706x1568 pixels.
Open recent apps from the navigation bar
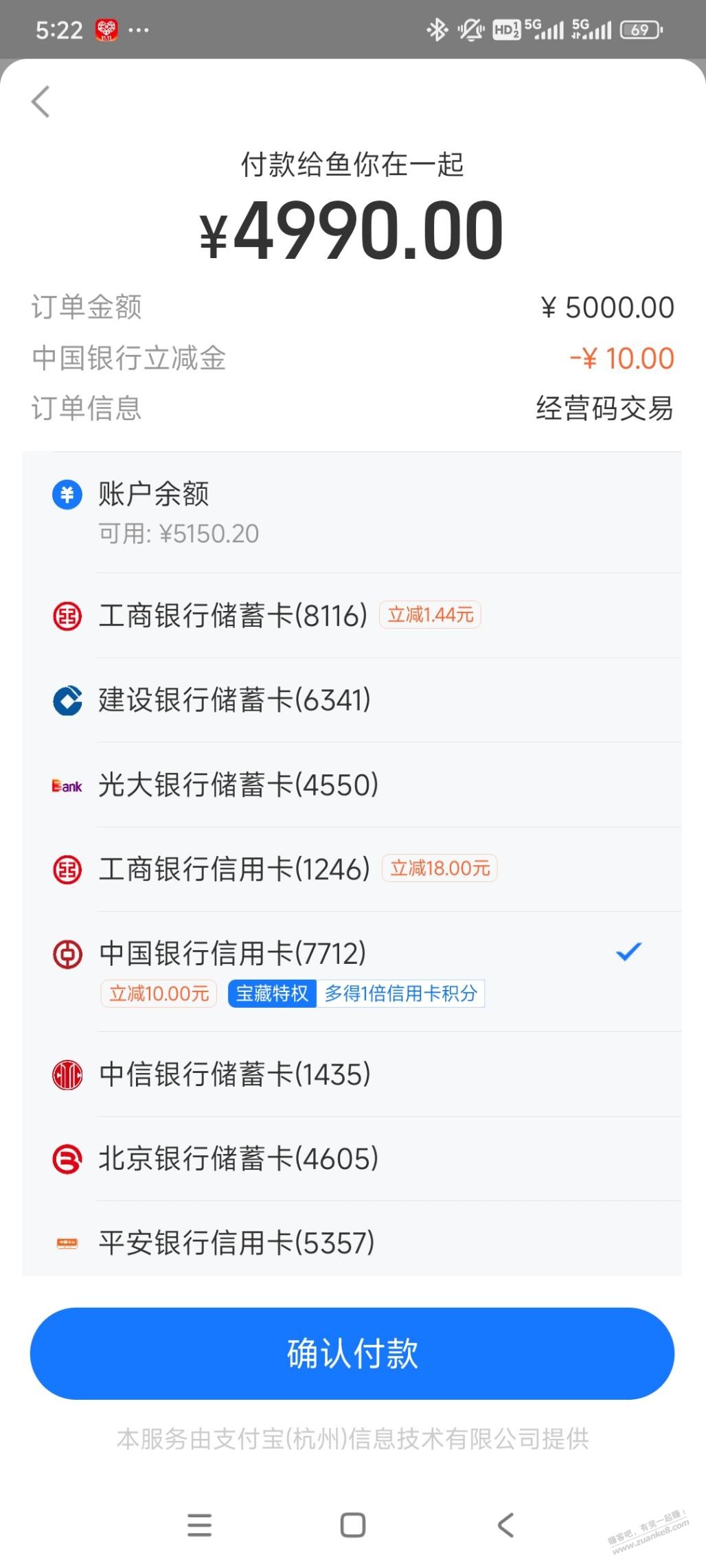(199, 1525)
